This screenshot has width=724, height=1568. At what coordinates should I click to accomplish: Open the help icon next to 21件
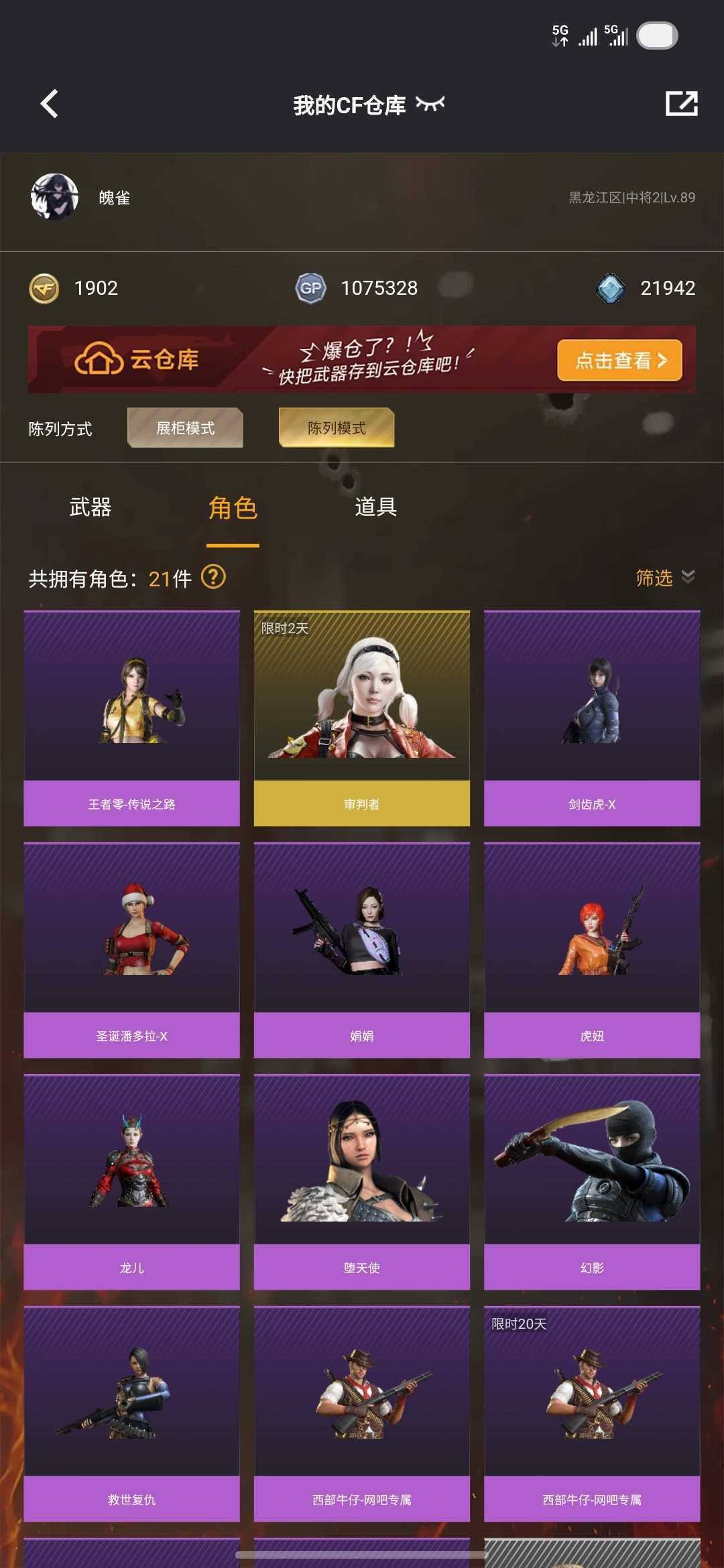tap(213, 577)
